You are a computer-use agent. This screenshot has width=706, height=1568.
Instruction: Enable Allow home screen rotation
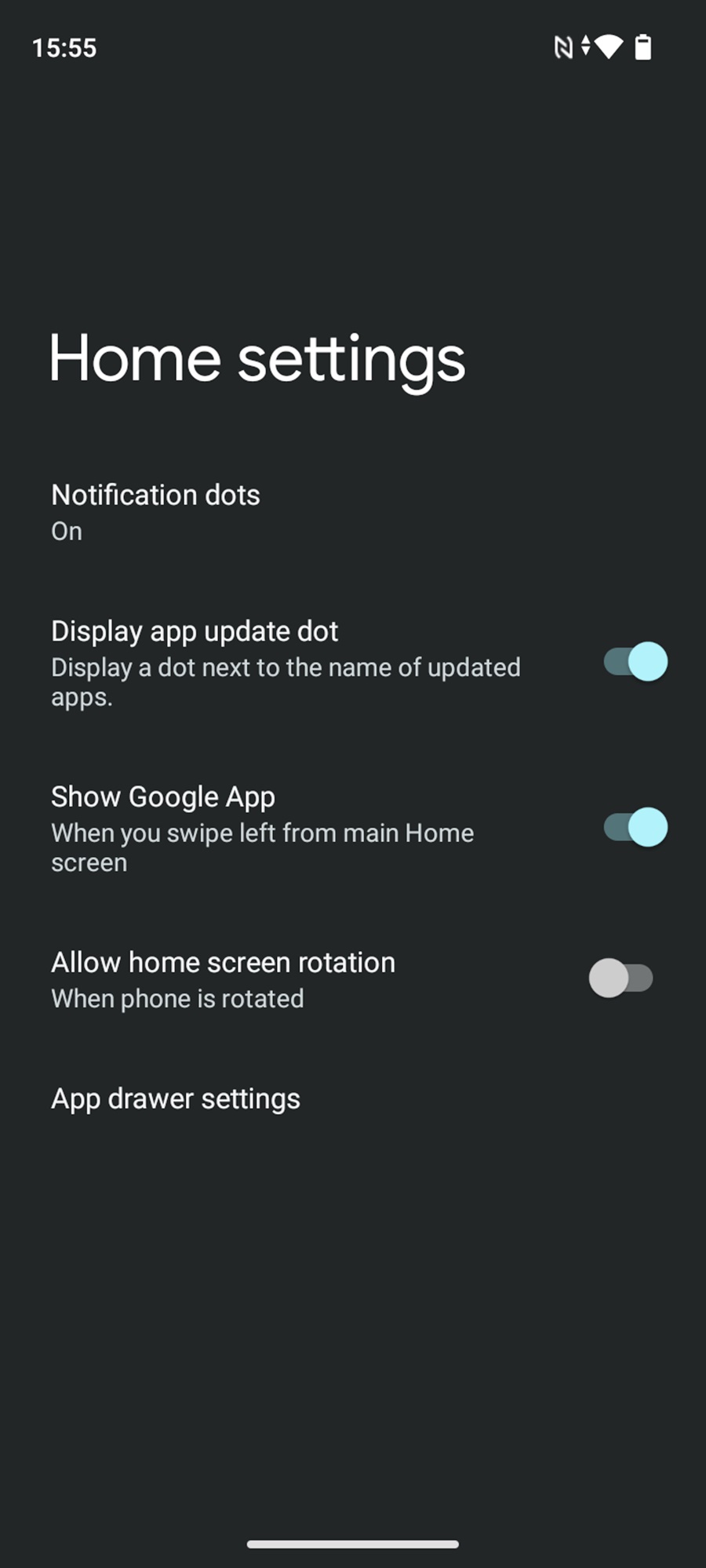coord(620,978)
